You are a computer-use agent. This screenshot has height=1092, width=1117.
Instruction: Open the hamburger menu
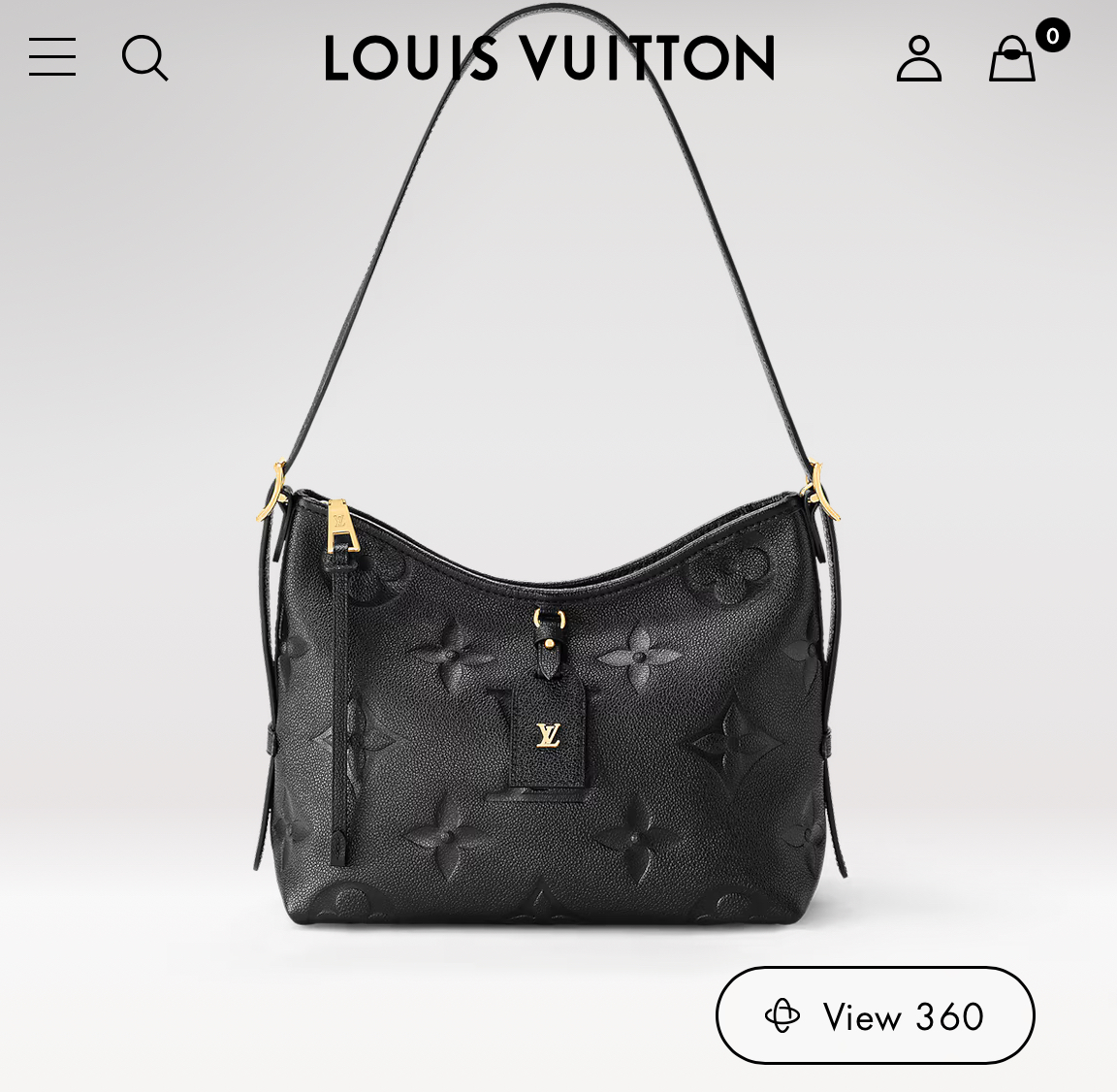52,57
